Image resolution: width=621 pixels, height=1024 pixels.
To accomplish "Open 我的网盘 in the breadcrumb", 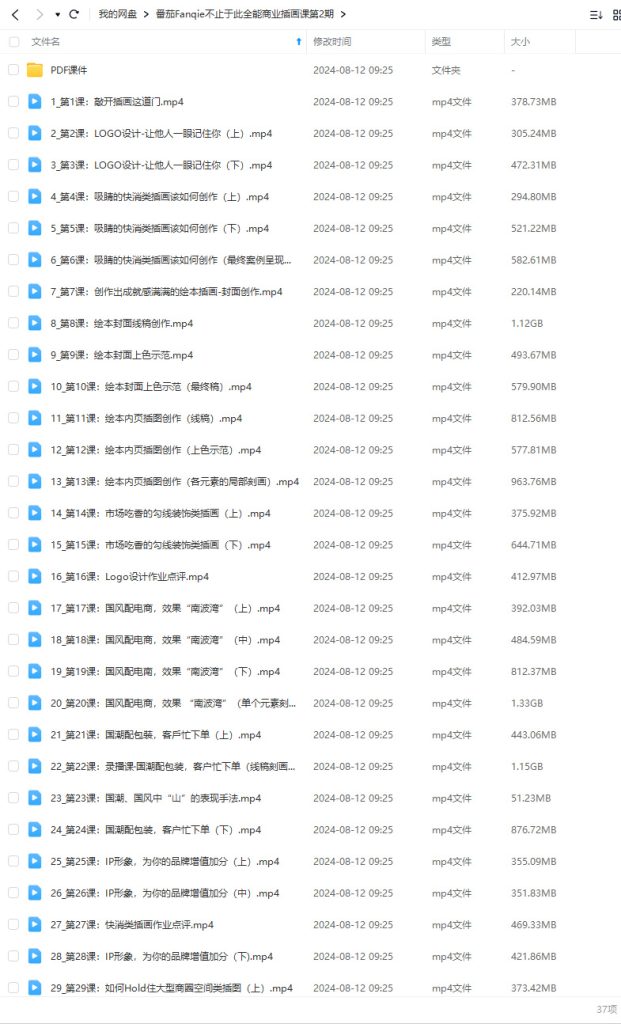I will pyautogui.click(x=119, y=14).
